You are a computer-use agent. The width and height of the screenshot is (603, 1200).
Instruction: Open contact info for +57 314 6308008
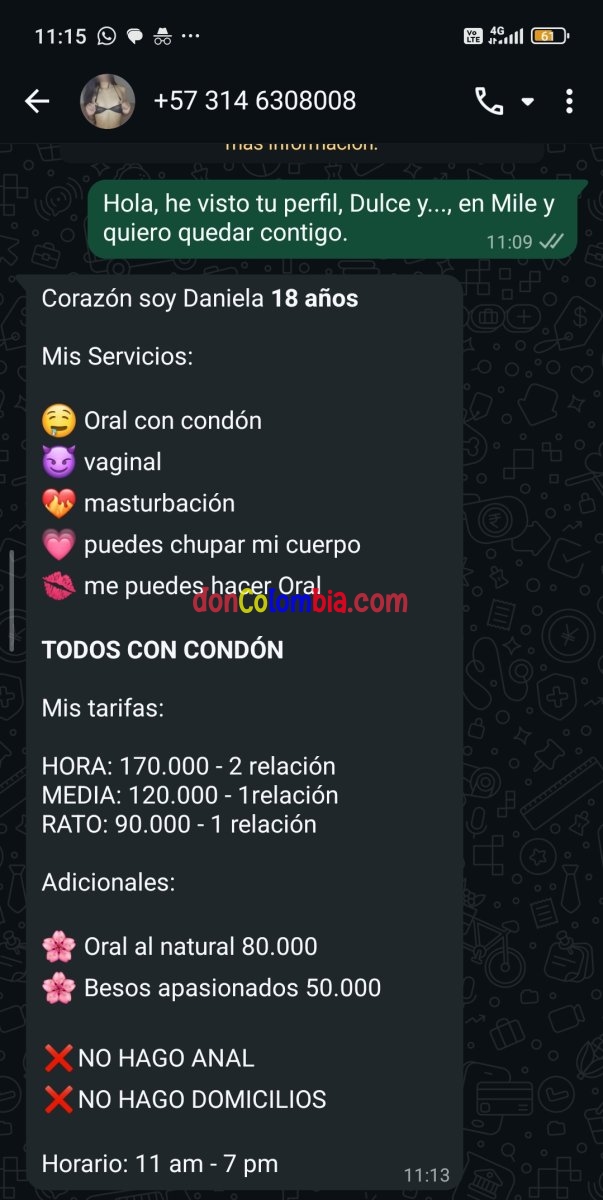click(x=254, y=101)
